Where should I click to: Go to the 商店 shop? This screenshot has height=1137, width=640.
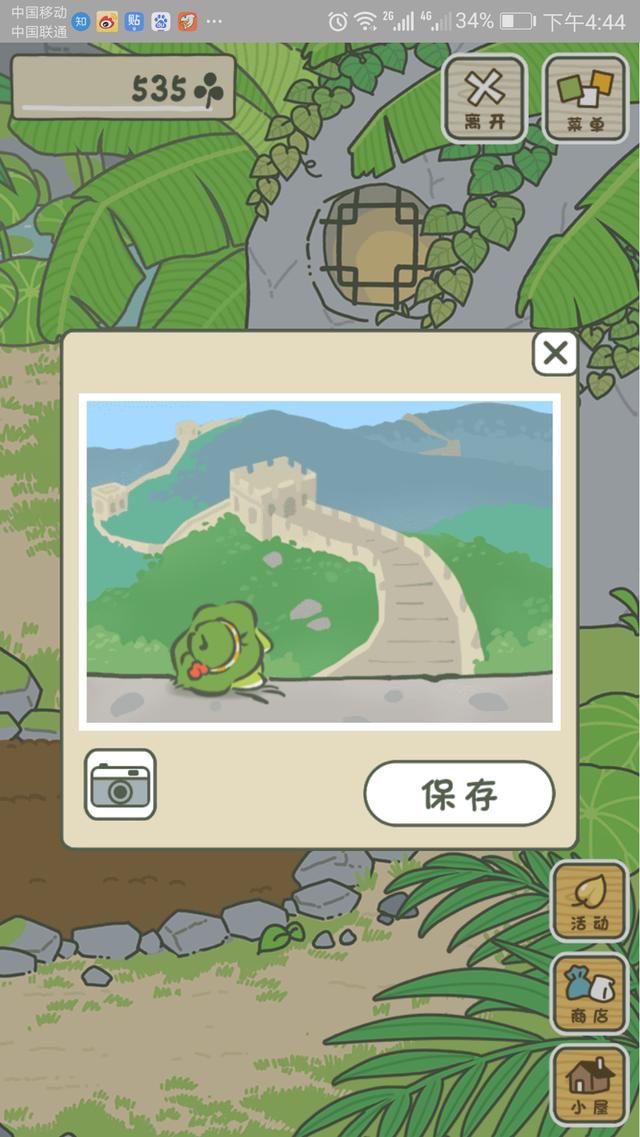click(589, 993)
